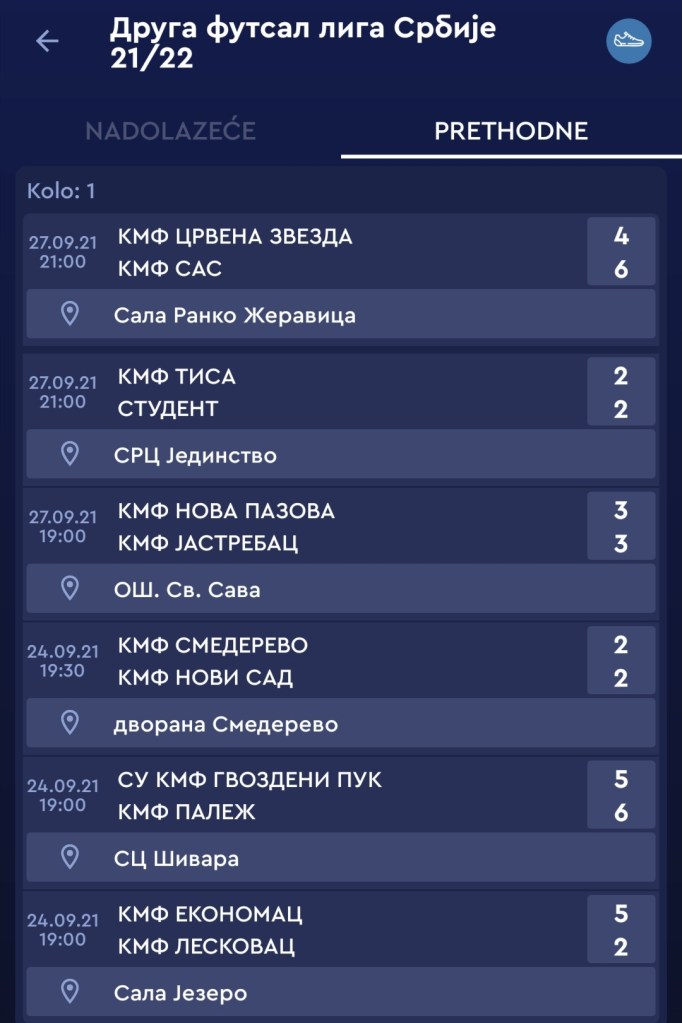Open match СУ КМФ ГВОЗДЕНИ ПУК vs КМФ ПАЛЕЖ

(340, 795)
